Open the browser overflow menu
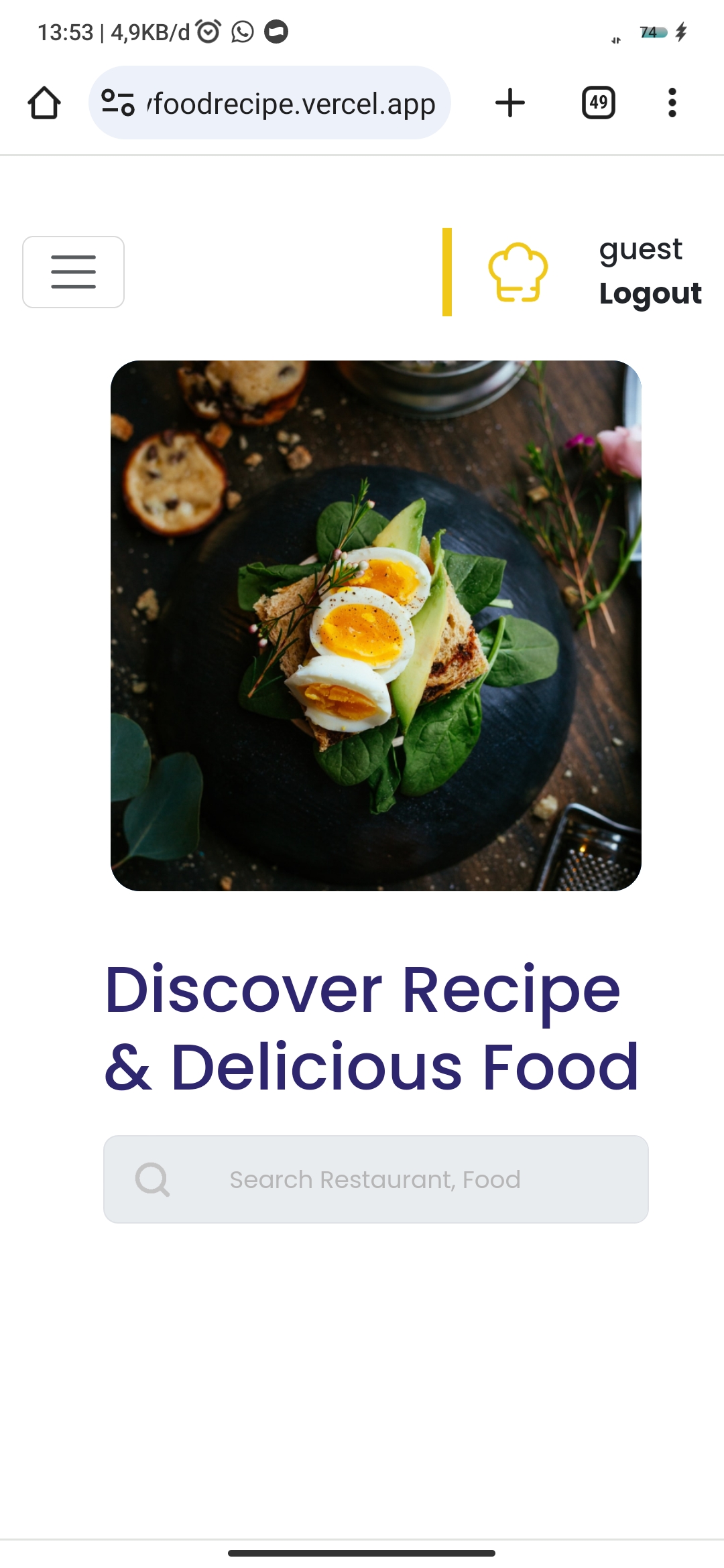The height and width of the screenshot is (1568, 724). 672,103
